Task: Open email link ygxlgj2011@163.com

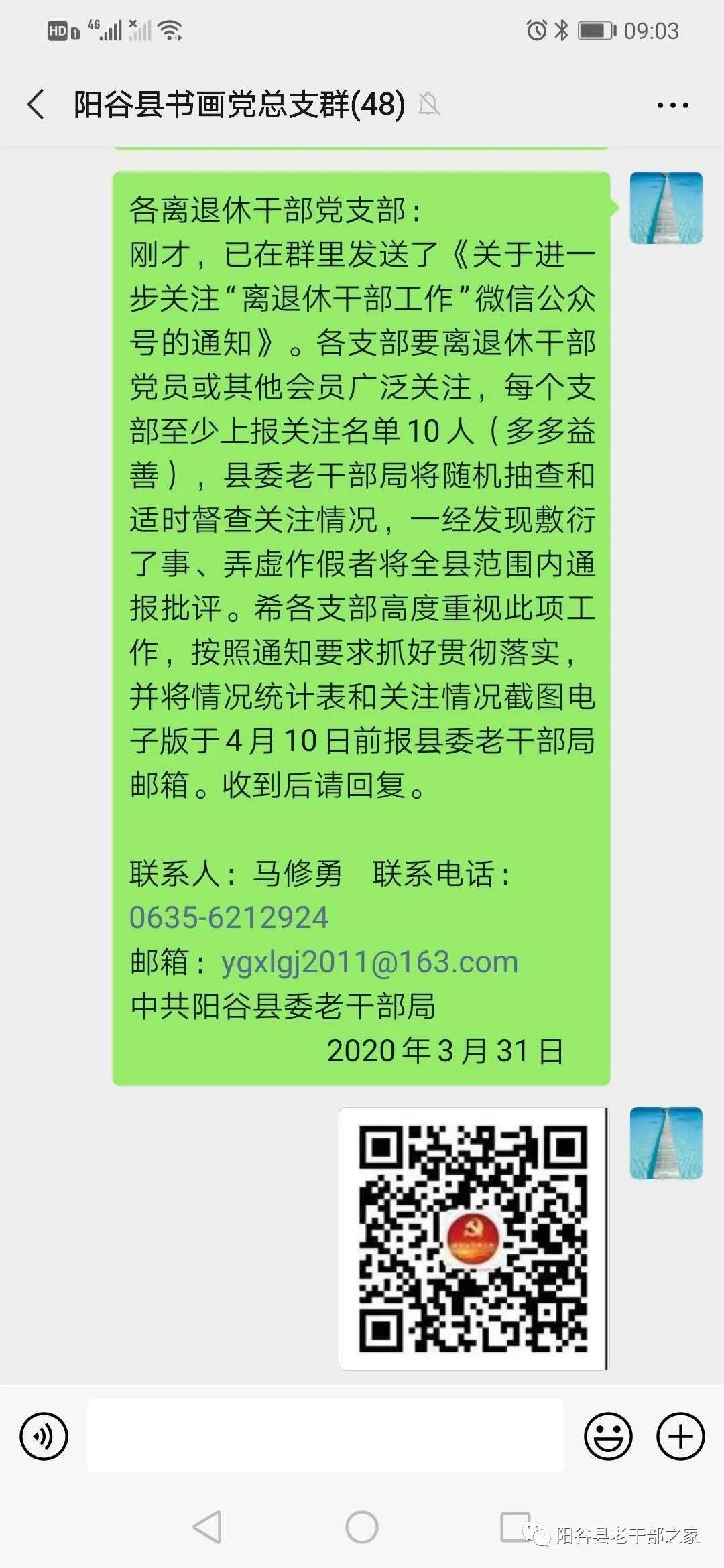Action: pos(369,962)
